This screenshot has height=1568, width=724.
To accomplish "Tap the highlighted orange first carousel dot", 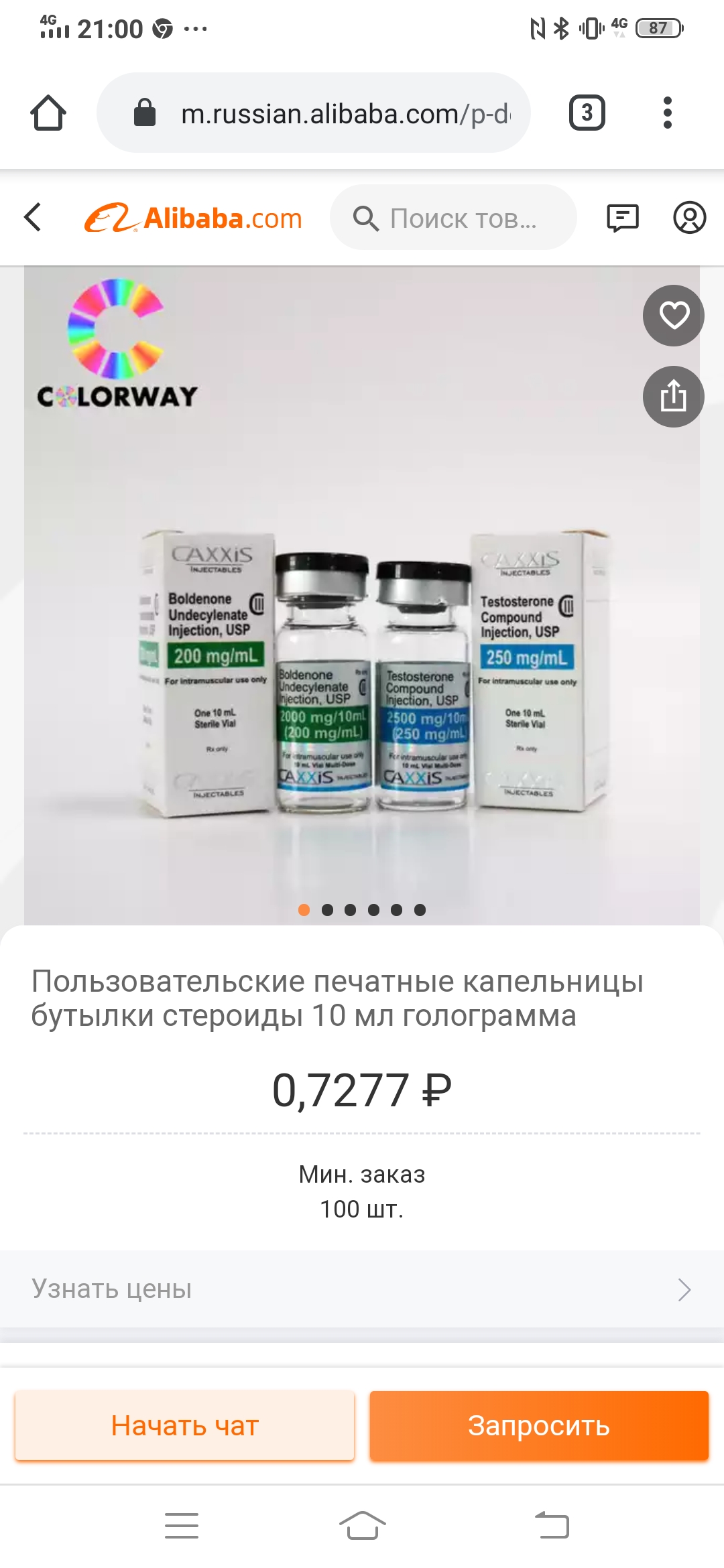I will pyautogui.click(x=304, y=910).
